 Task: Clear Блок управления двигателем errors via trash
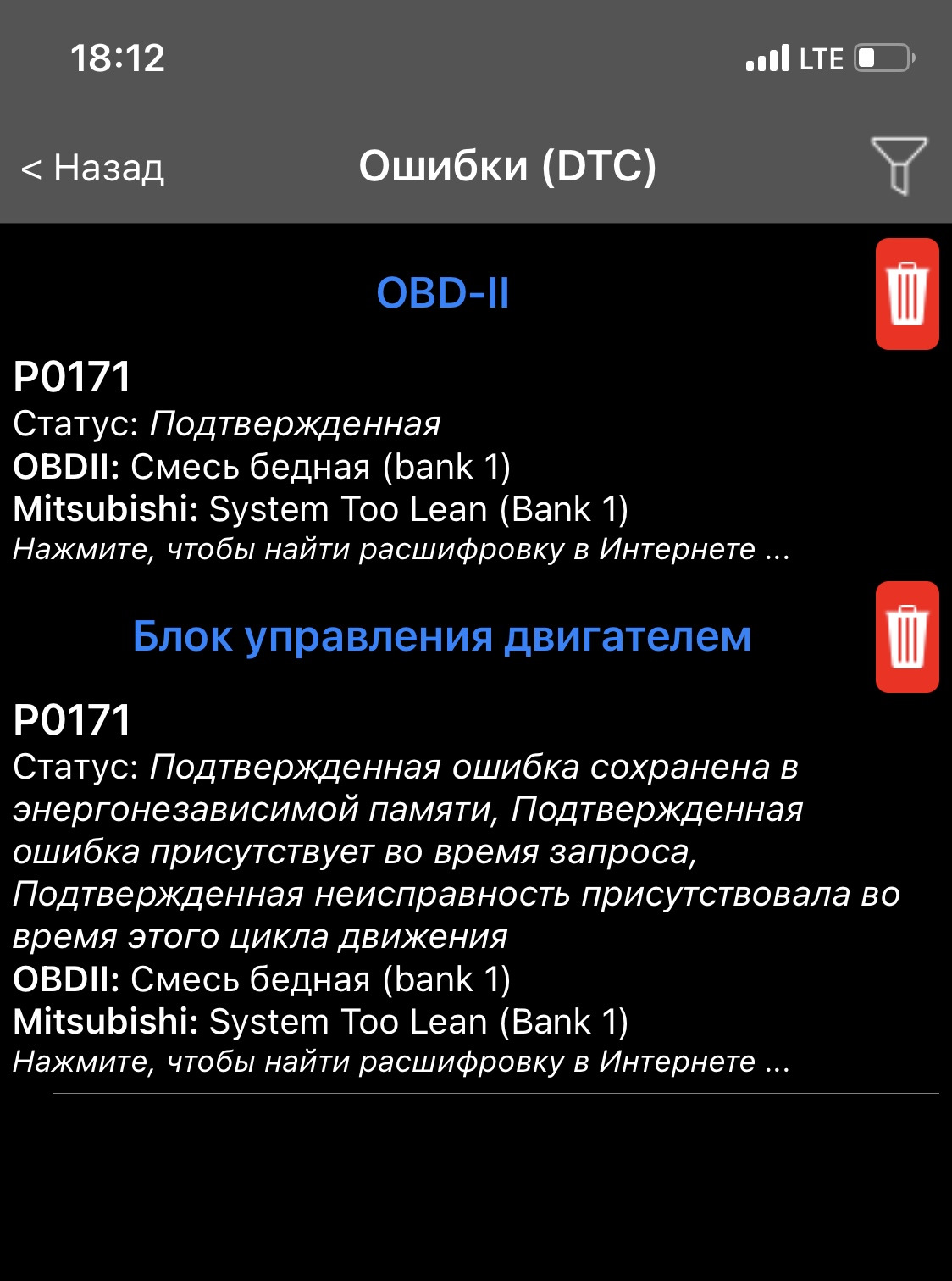907,637
